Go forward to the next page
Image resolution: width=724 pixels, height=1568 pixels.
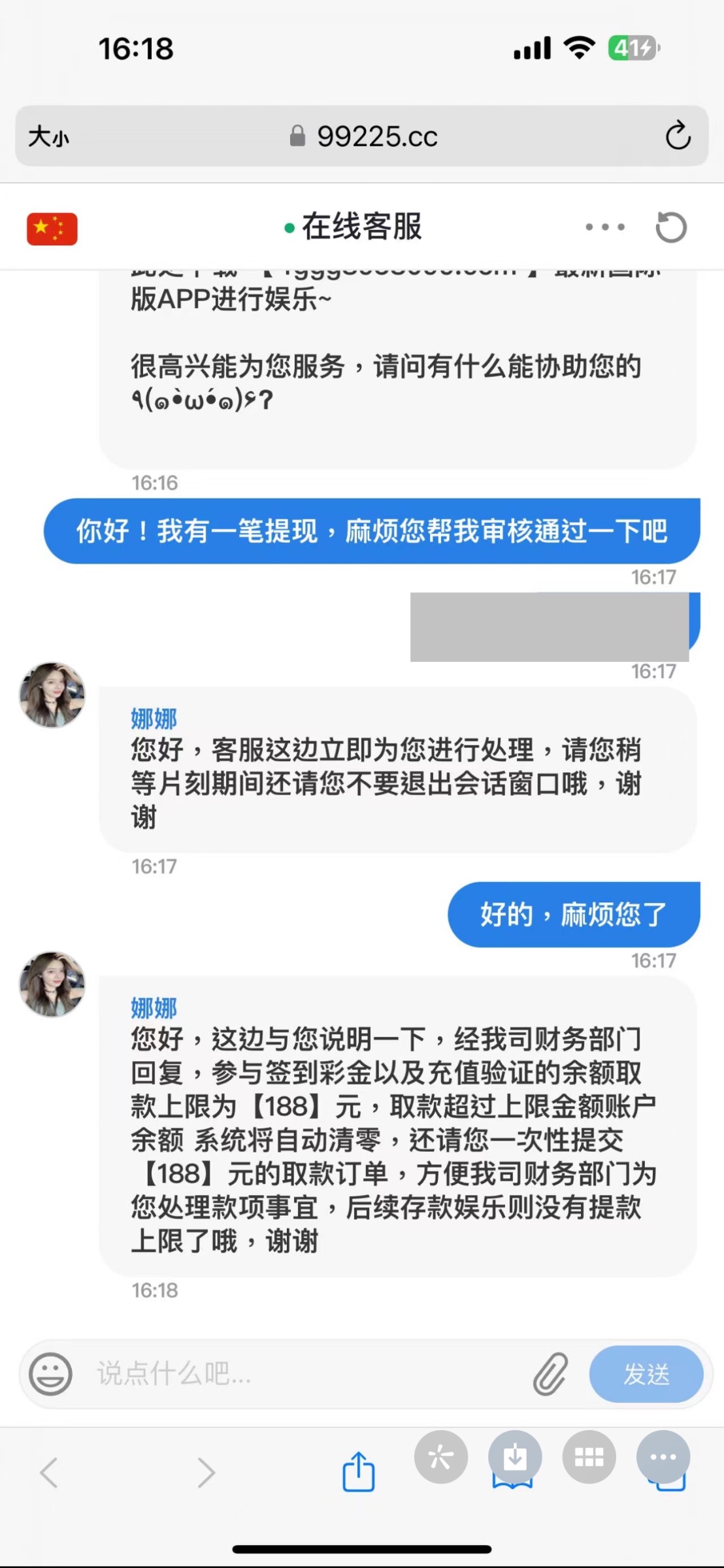206,1473
